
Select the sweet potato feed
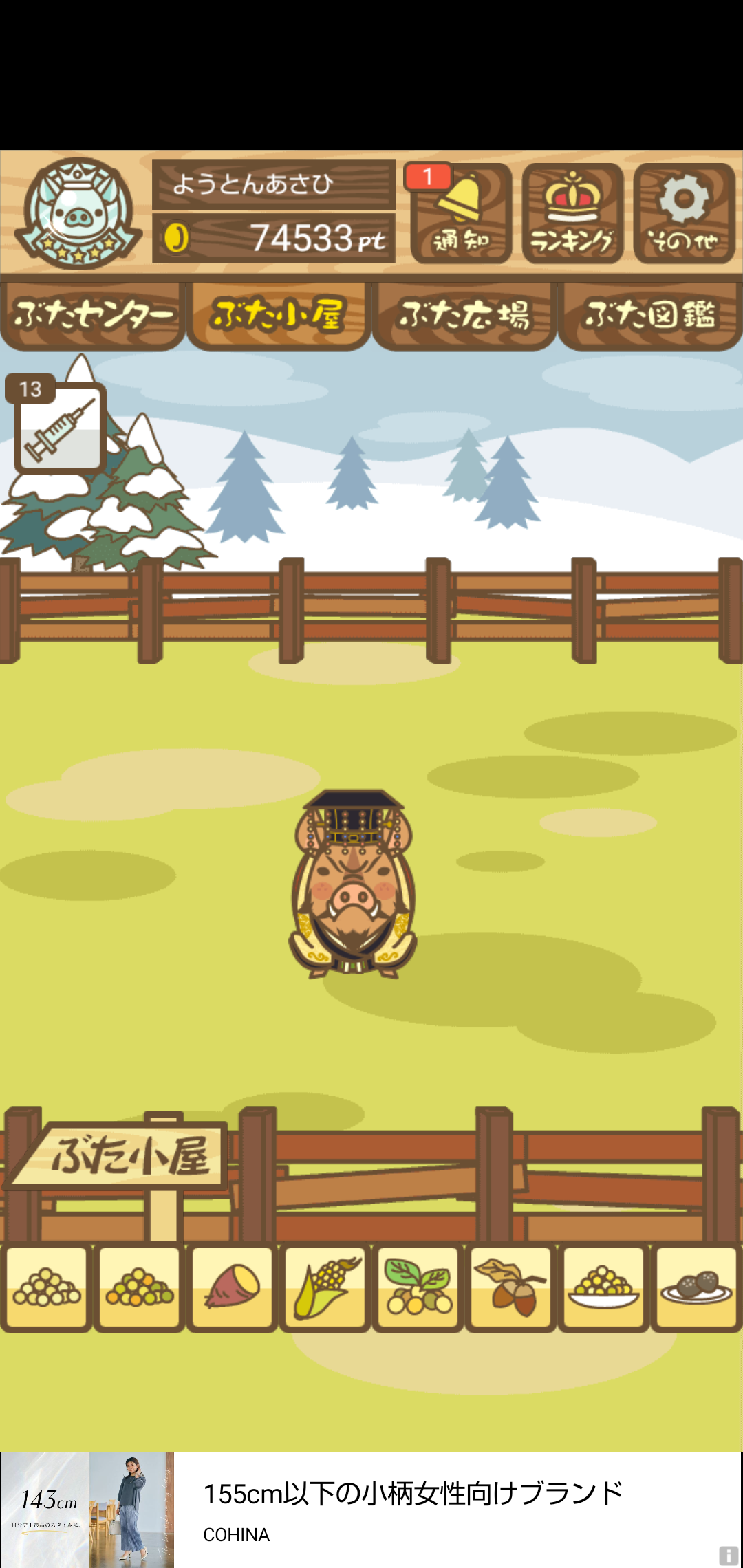(x=233, y=1287)
